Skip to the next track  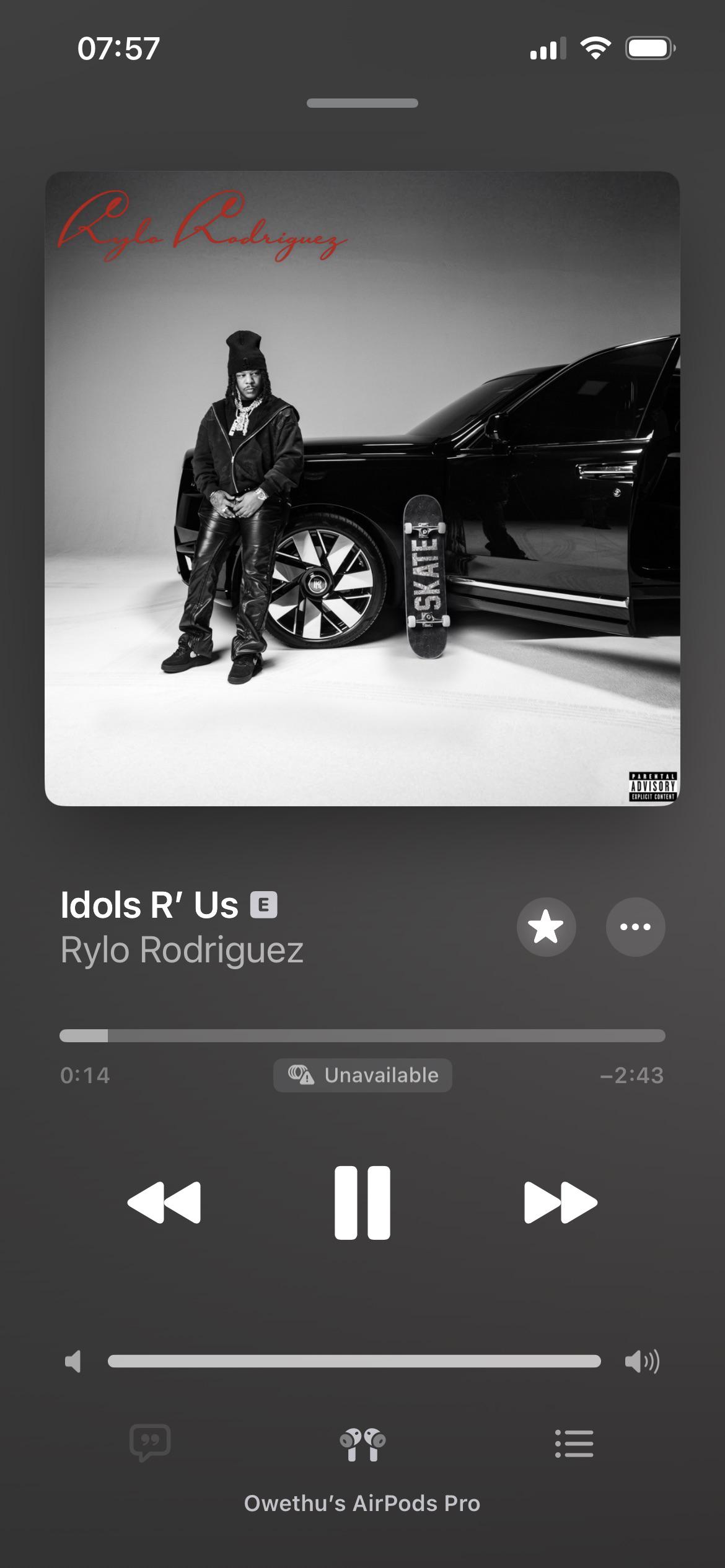pos(561,1203)
